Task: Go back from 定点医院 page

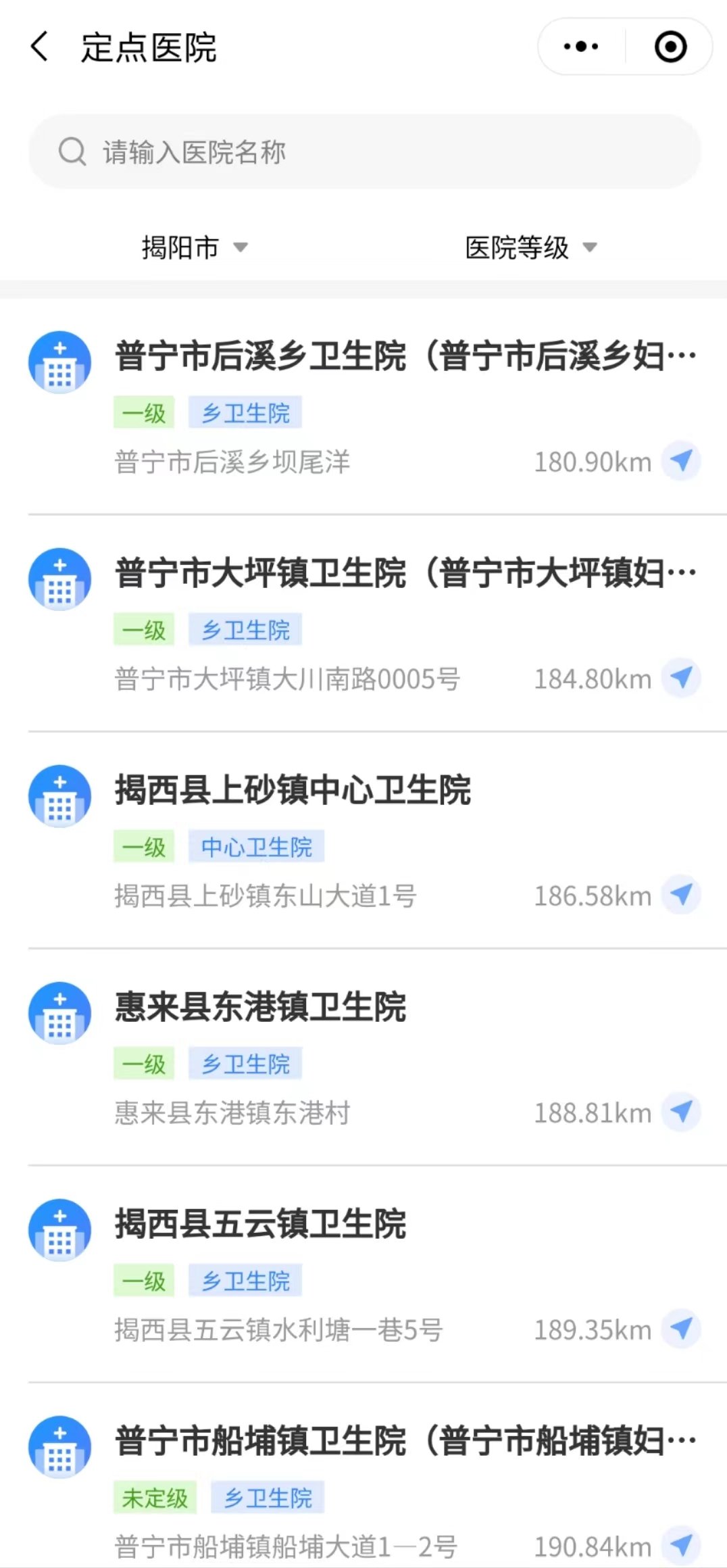Action: 40,47
